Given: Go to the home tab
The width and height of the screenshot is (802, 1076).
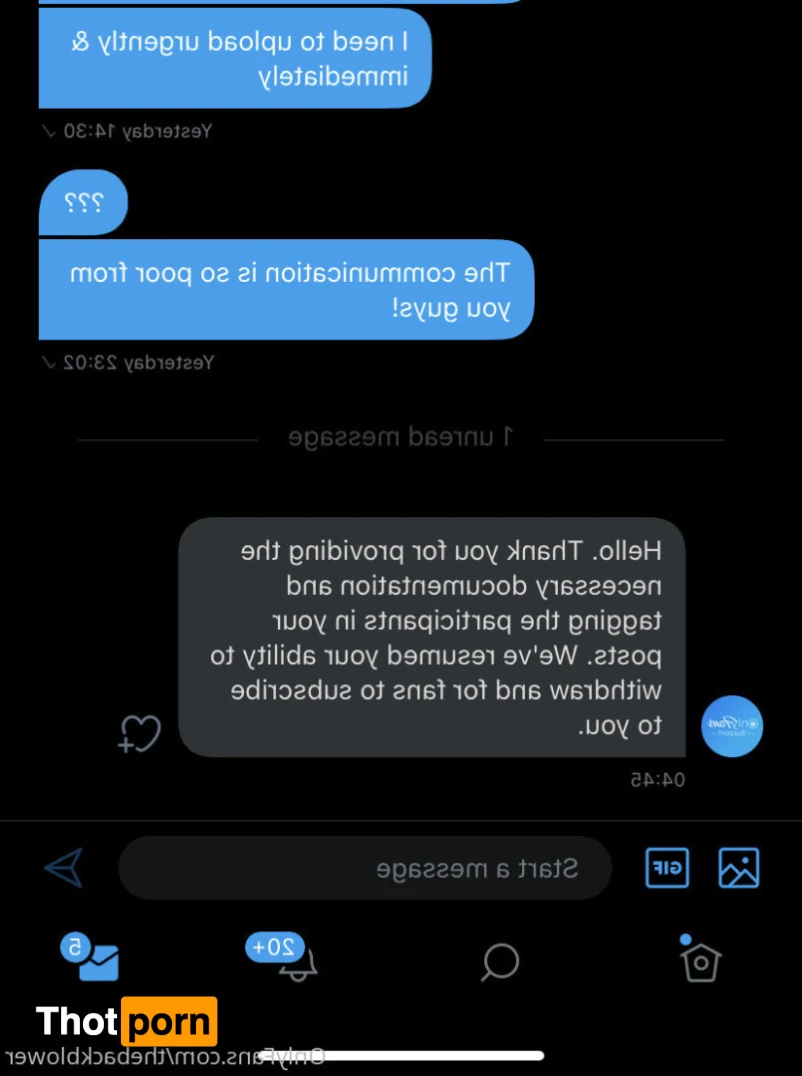Looking at the screenshot, I should 701,961.
